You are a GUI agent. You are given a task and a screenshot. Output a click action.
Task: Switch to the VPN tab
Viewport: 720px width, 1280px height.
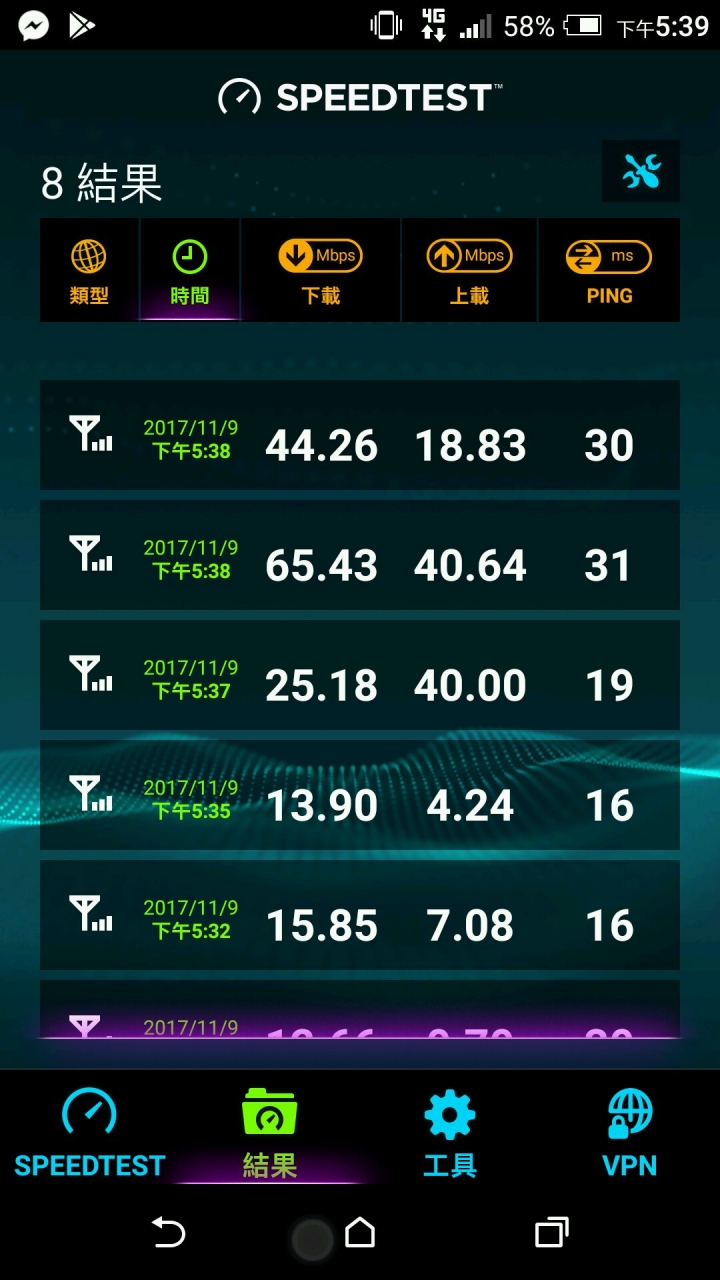630,1132
